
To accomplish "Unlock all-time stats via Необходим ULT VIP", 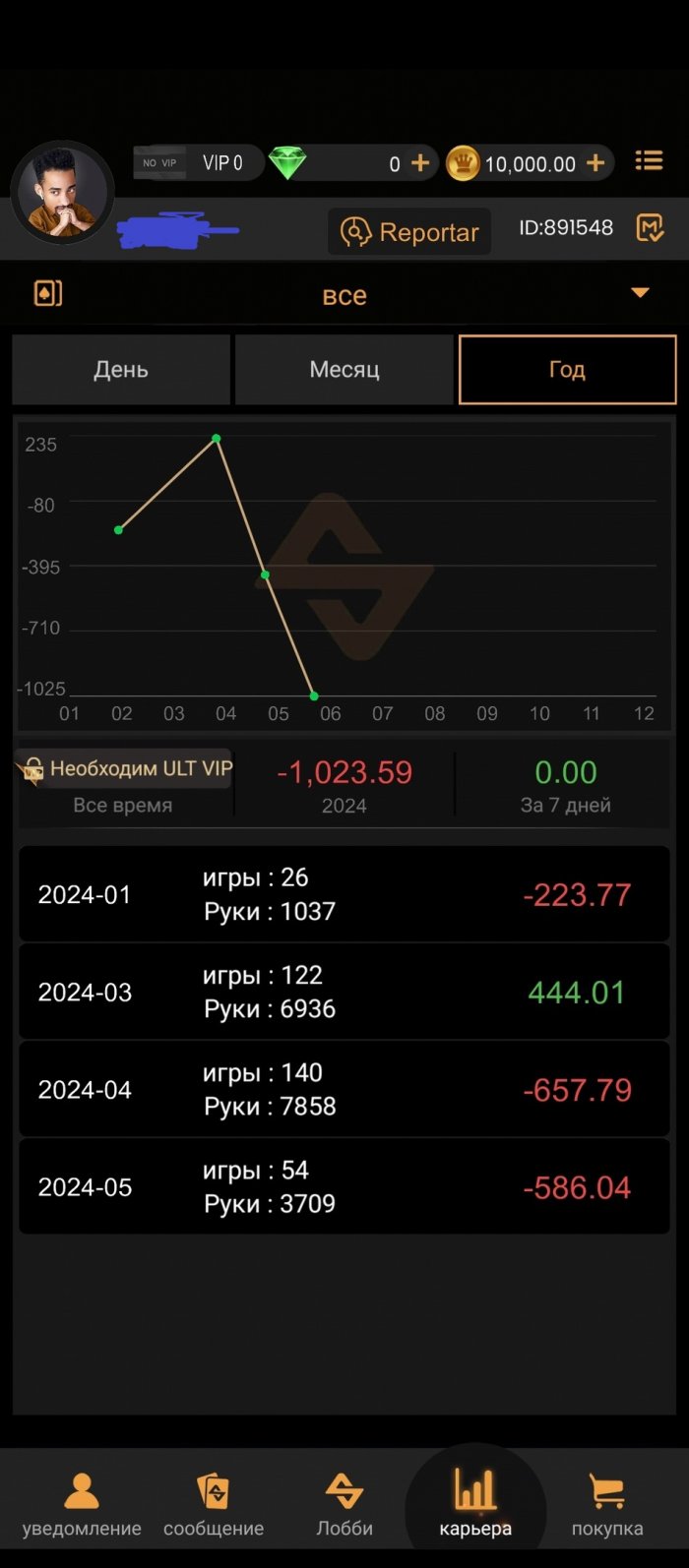I will pyautogui.click(x=125, y=769).
